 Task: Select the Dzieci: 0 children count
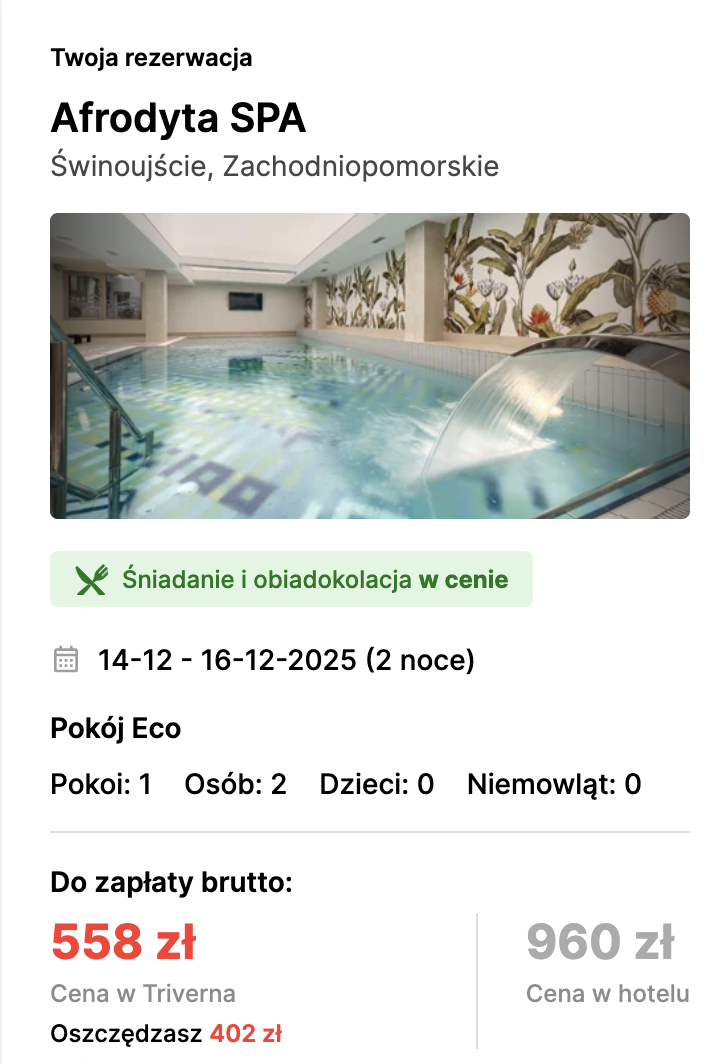click(x=374, y=786)
